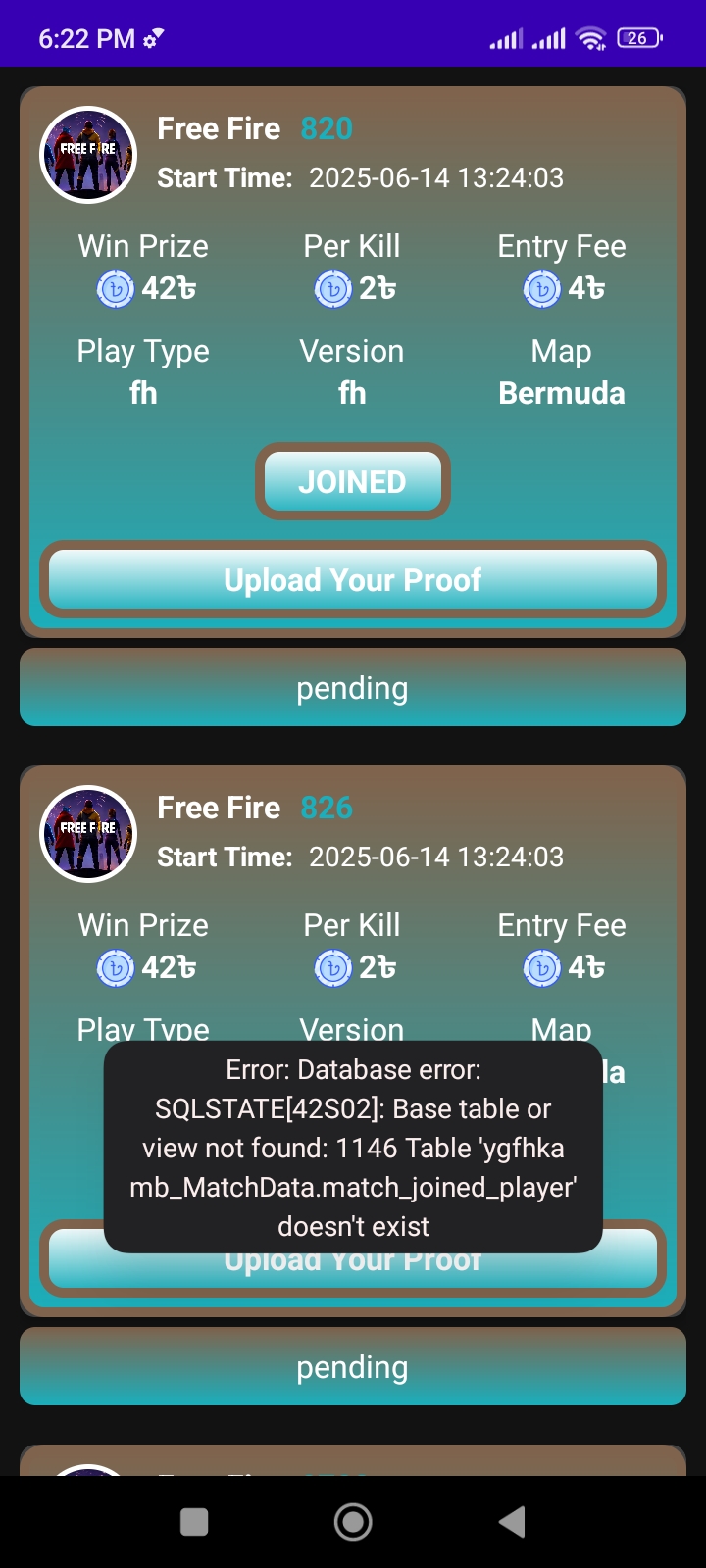
Task: Upload your proof for match 820
Action: coord(353,579)
